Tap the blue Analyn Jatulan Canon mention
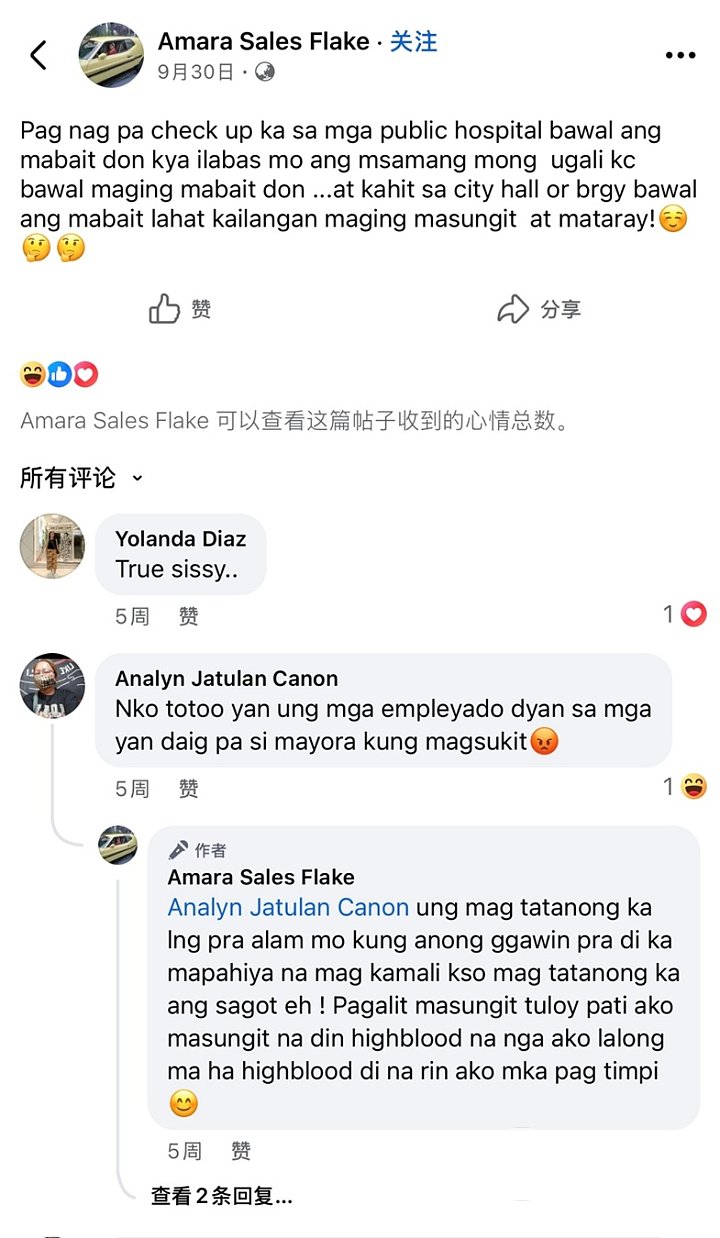 [x=288, y=908]
